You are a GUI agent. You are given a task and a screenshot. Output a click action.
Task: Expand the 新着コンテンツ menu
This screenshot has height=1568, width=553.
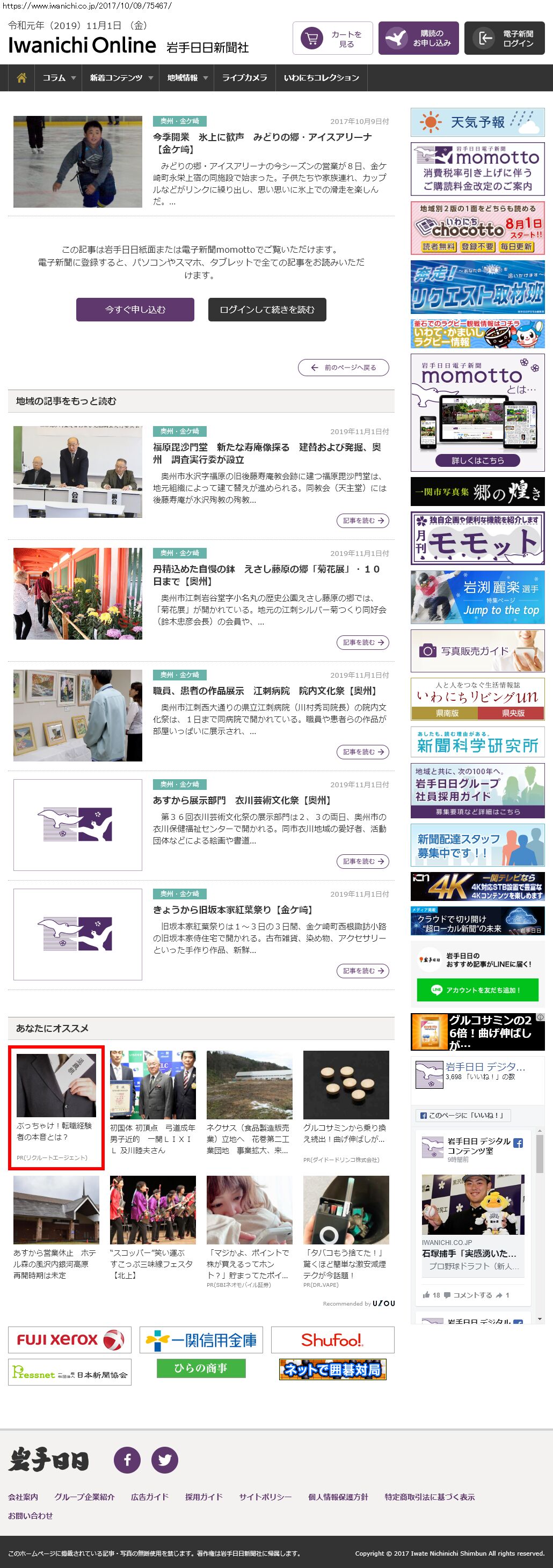121,78
